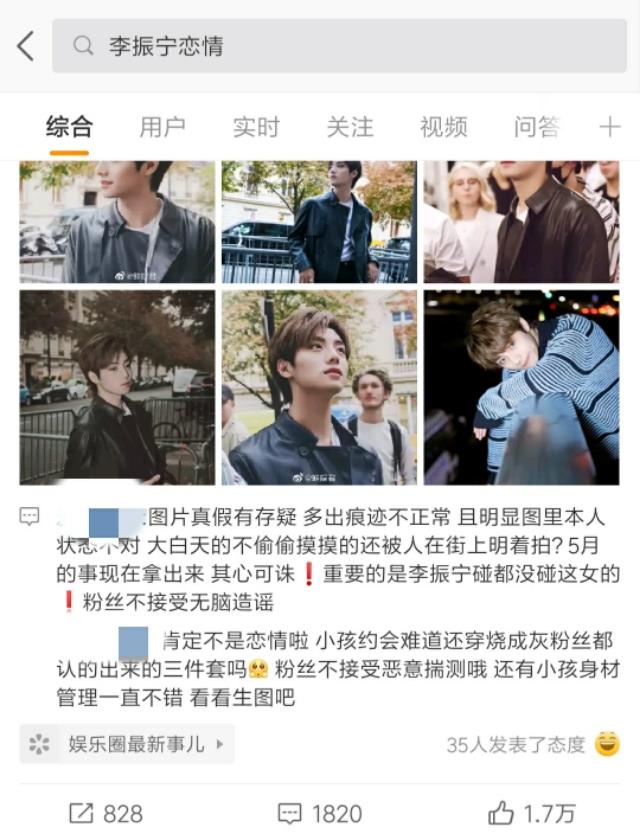Switch to the 问答 tab
This screenshot has width=640, height=834.
pyautogui.click(x=536, y=127)
